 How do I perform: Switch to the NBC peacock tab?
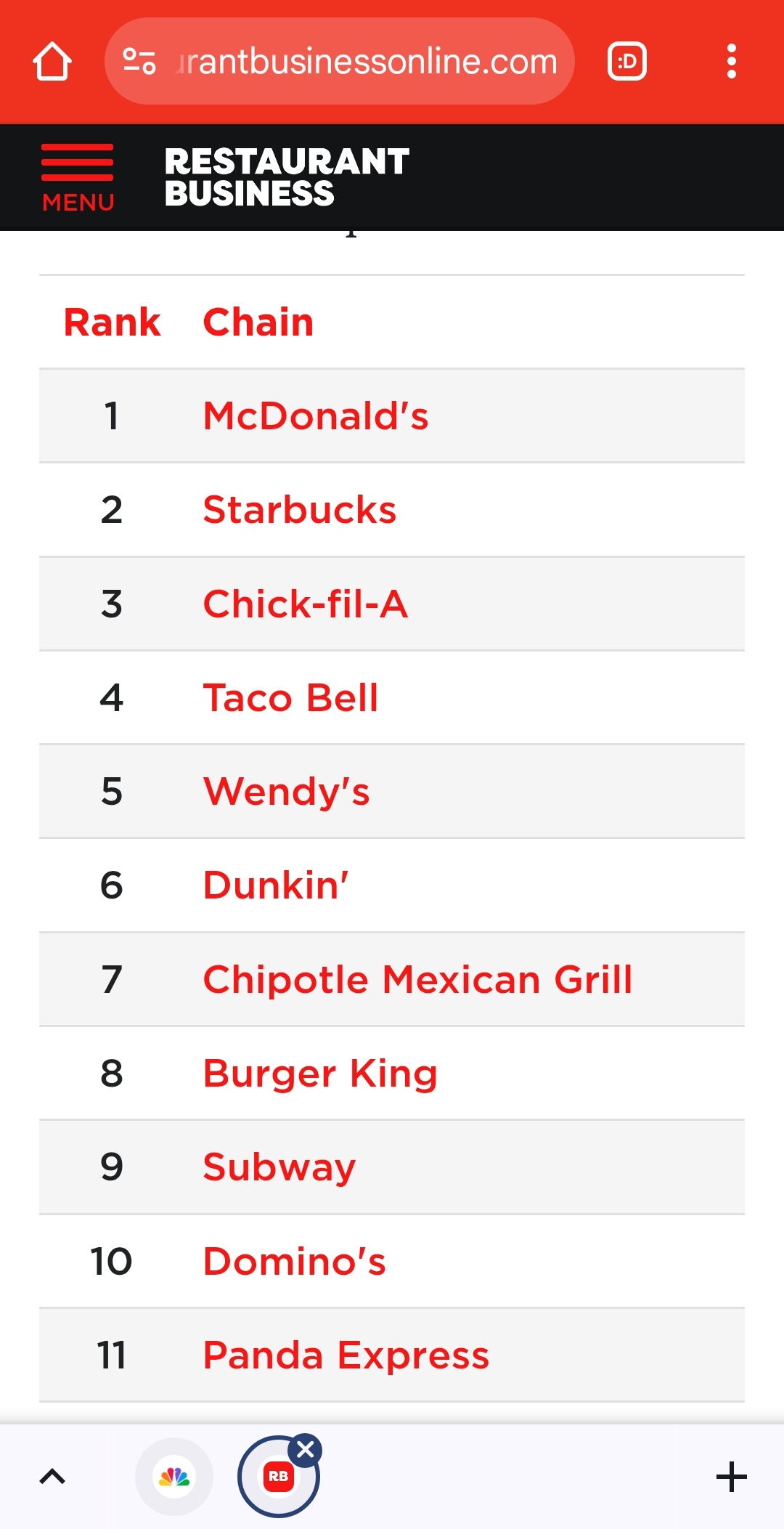(174, 1477)
